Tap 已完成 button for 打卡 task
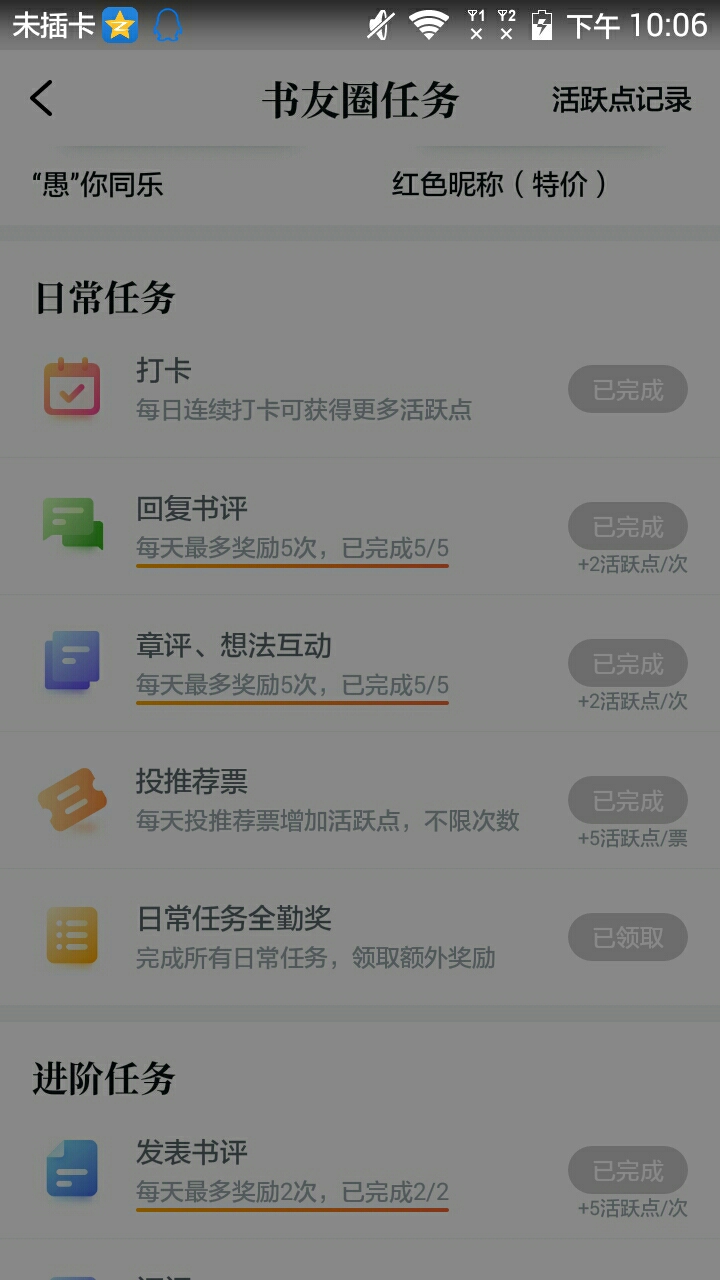Image resolution: width=720 pixels, height=1280 pixels. click(x=628, y=389)
